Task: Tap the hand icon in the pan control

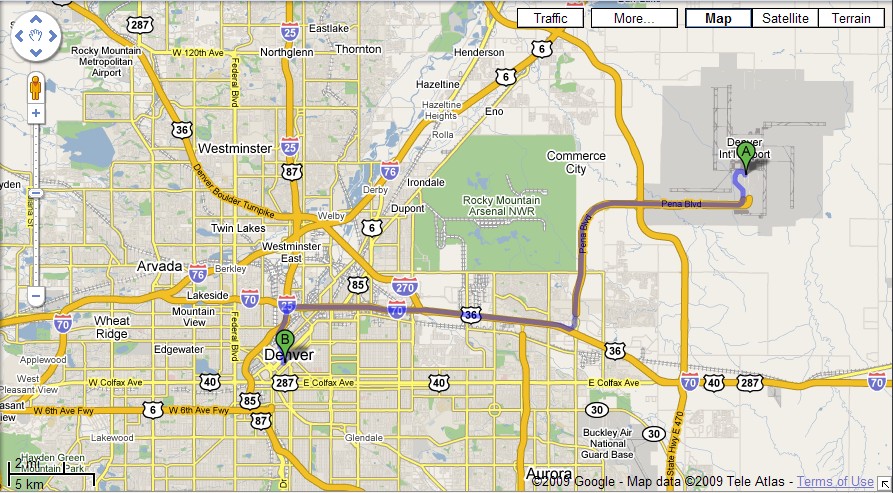Action: 36,37
